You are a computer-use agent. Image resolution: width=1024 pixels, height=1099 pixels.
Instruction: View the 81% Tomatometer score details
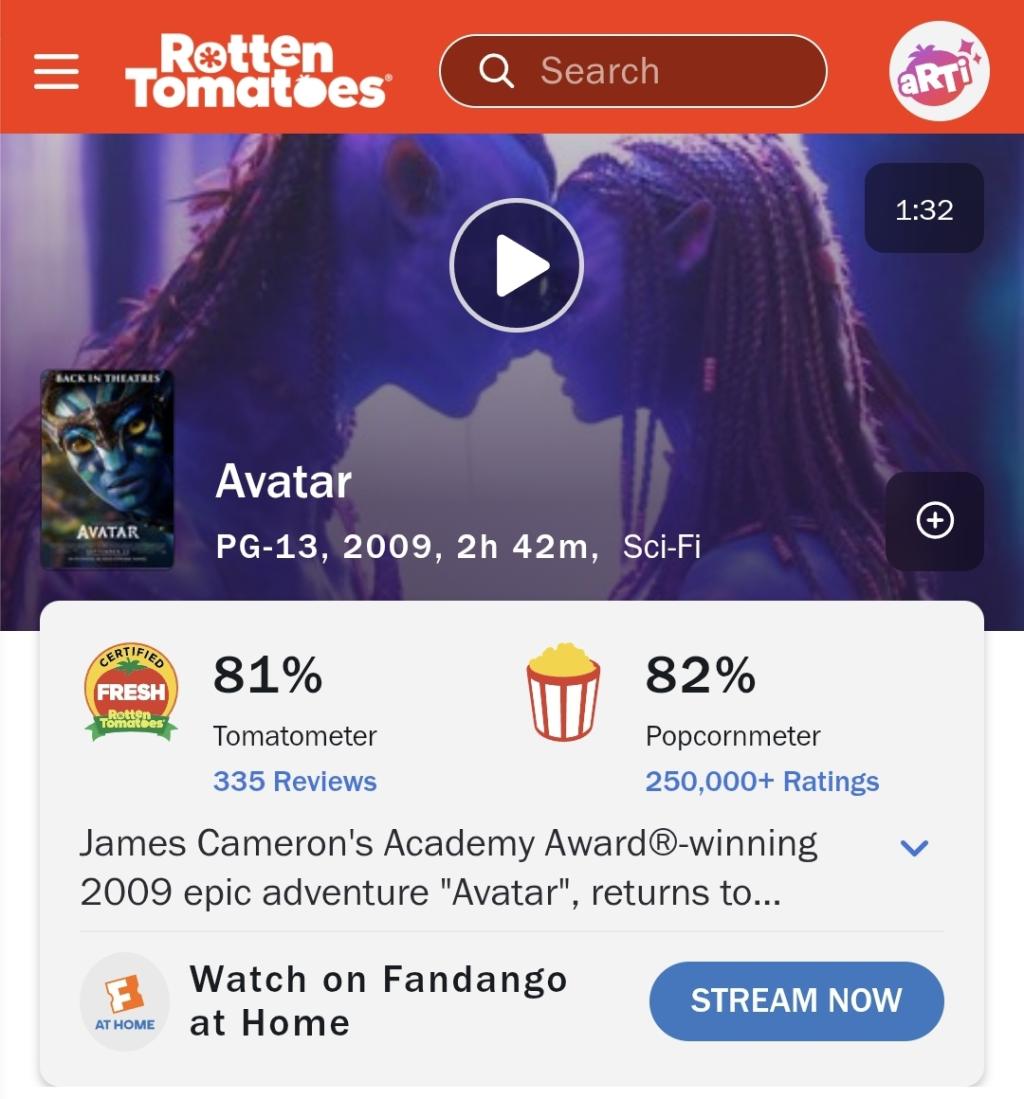pos(267,676)
